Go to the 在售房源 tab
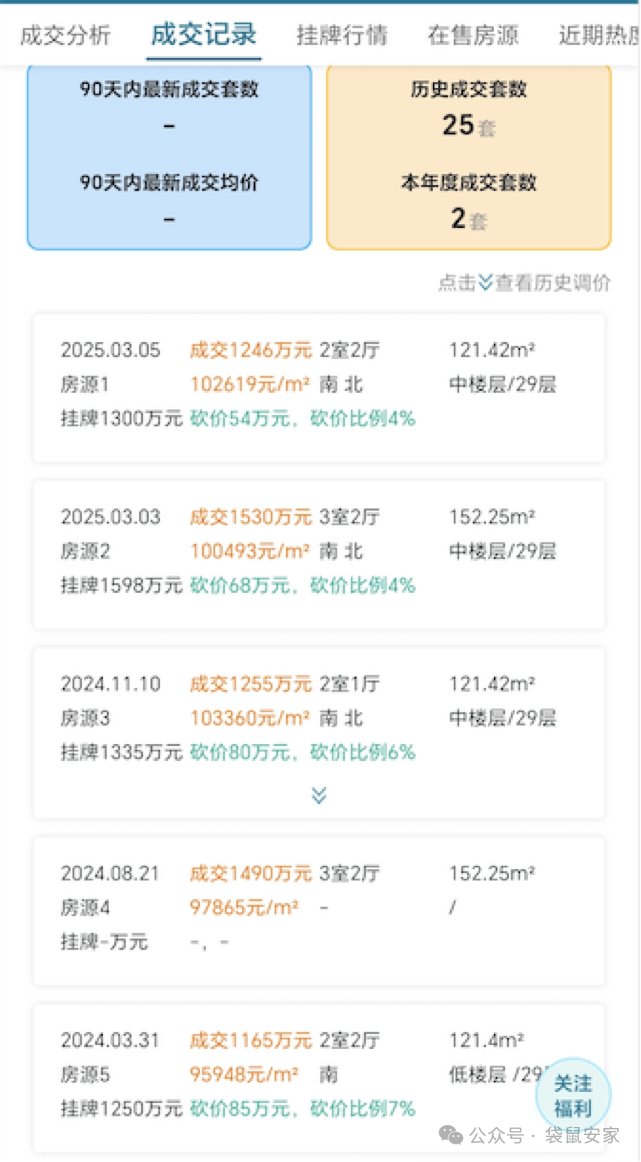Viewport: 641px width, 1162px height. point(473,36)
